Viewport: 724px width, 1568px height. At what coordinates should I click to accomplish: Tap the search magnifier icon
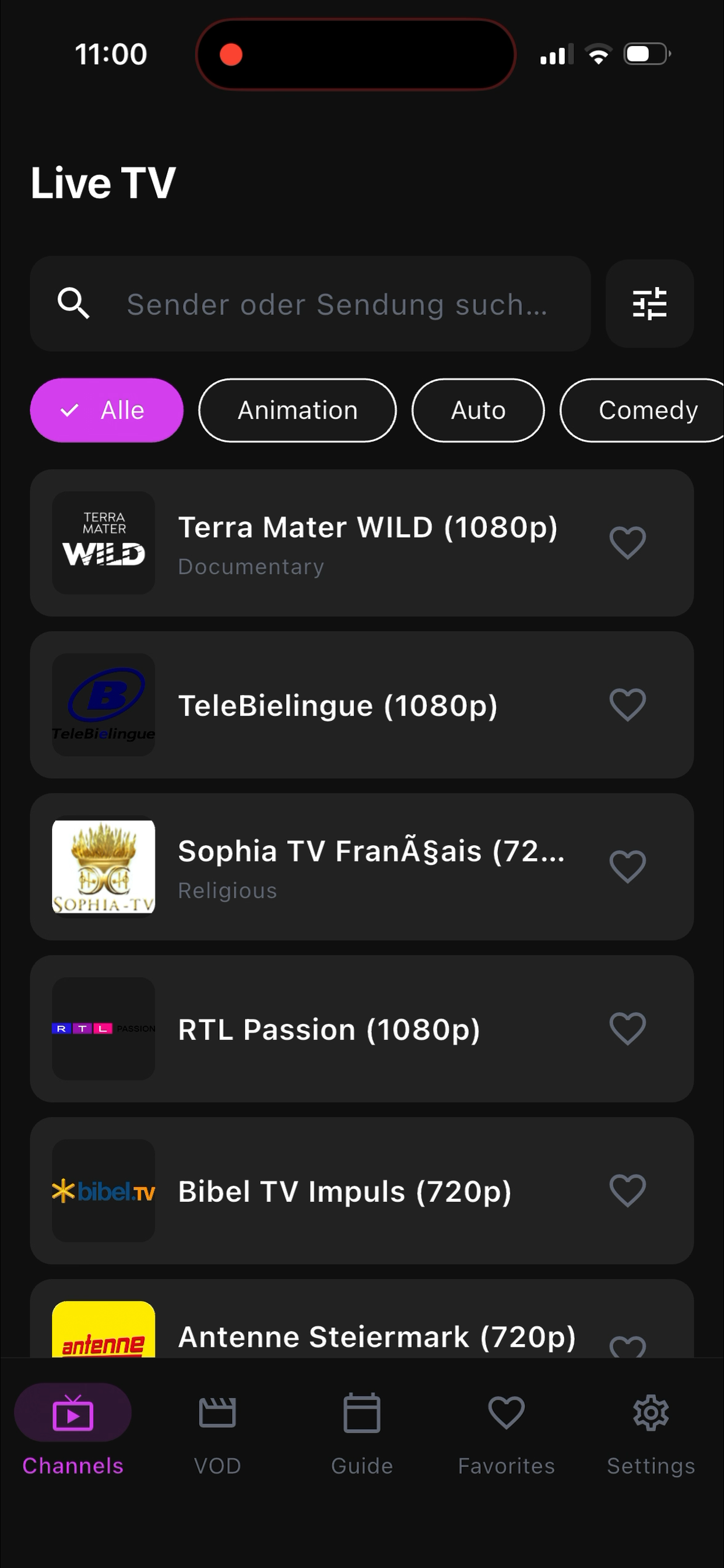(73, 304)
